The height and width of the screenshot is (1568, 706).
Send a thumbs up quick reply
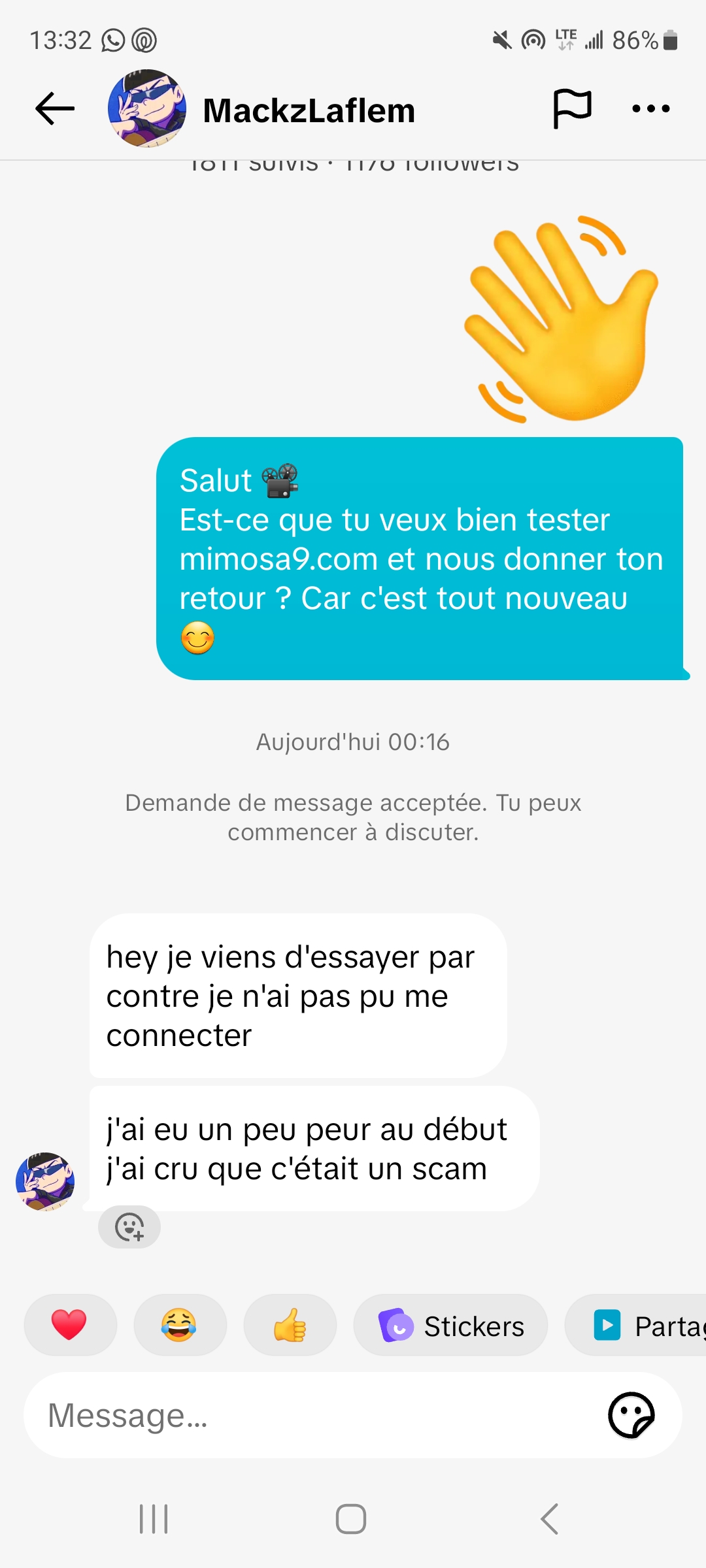click(290, 1326)
